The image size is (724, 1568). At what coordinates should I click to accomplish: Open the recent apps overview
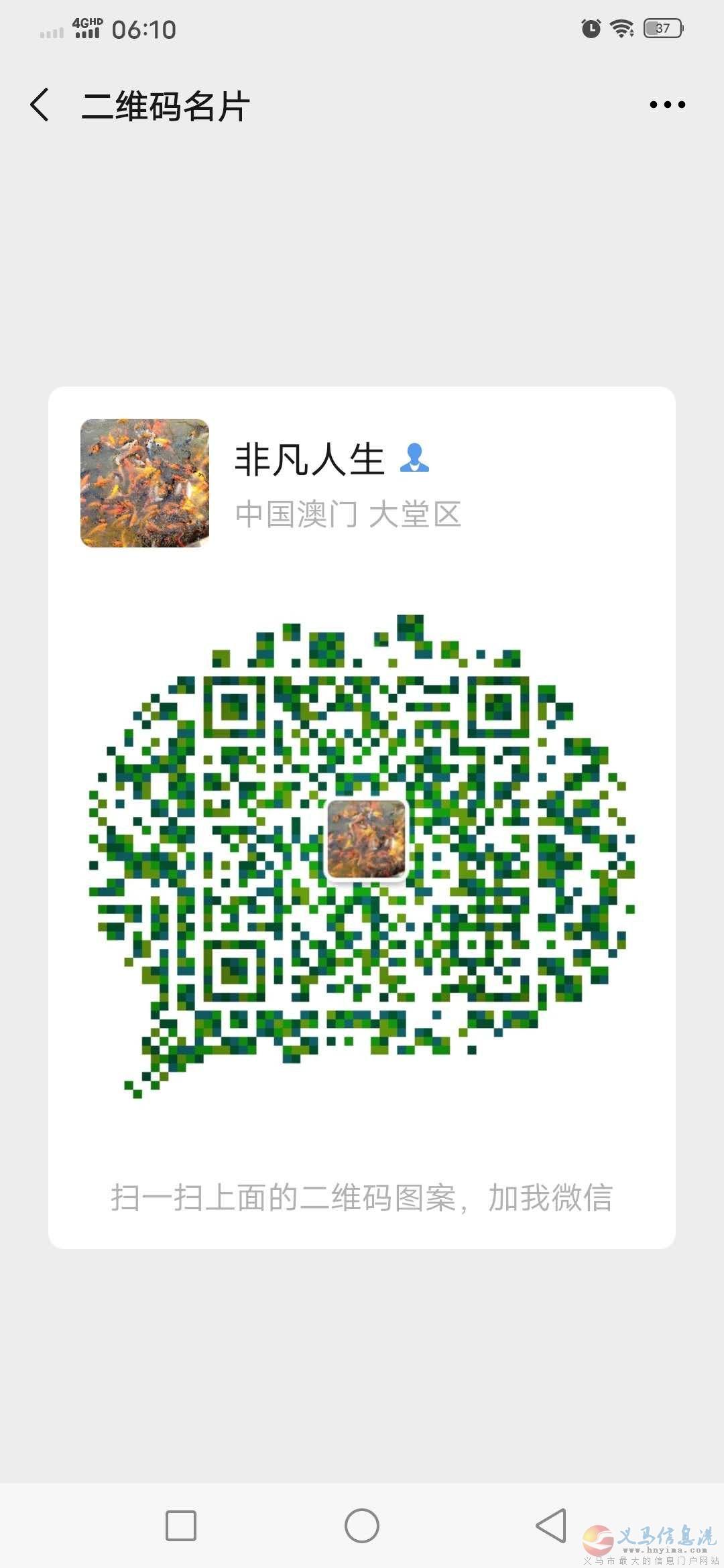[x=181, y=1526]
